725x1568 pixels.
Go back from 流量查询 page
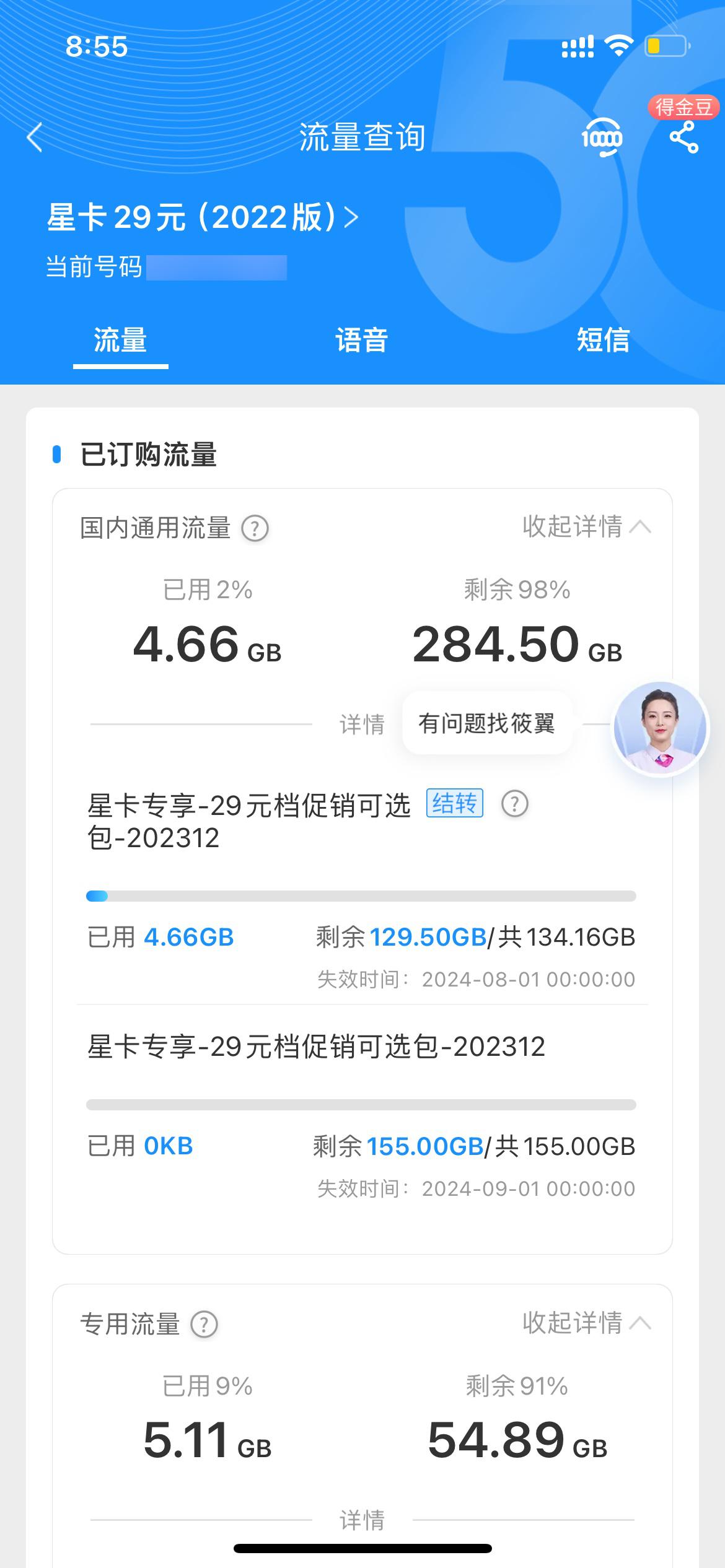pyautogui.click(x=35, y=137)
